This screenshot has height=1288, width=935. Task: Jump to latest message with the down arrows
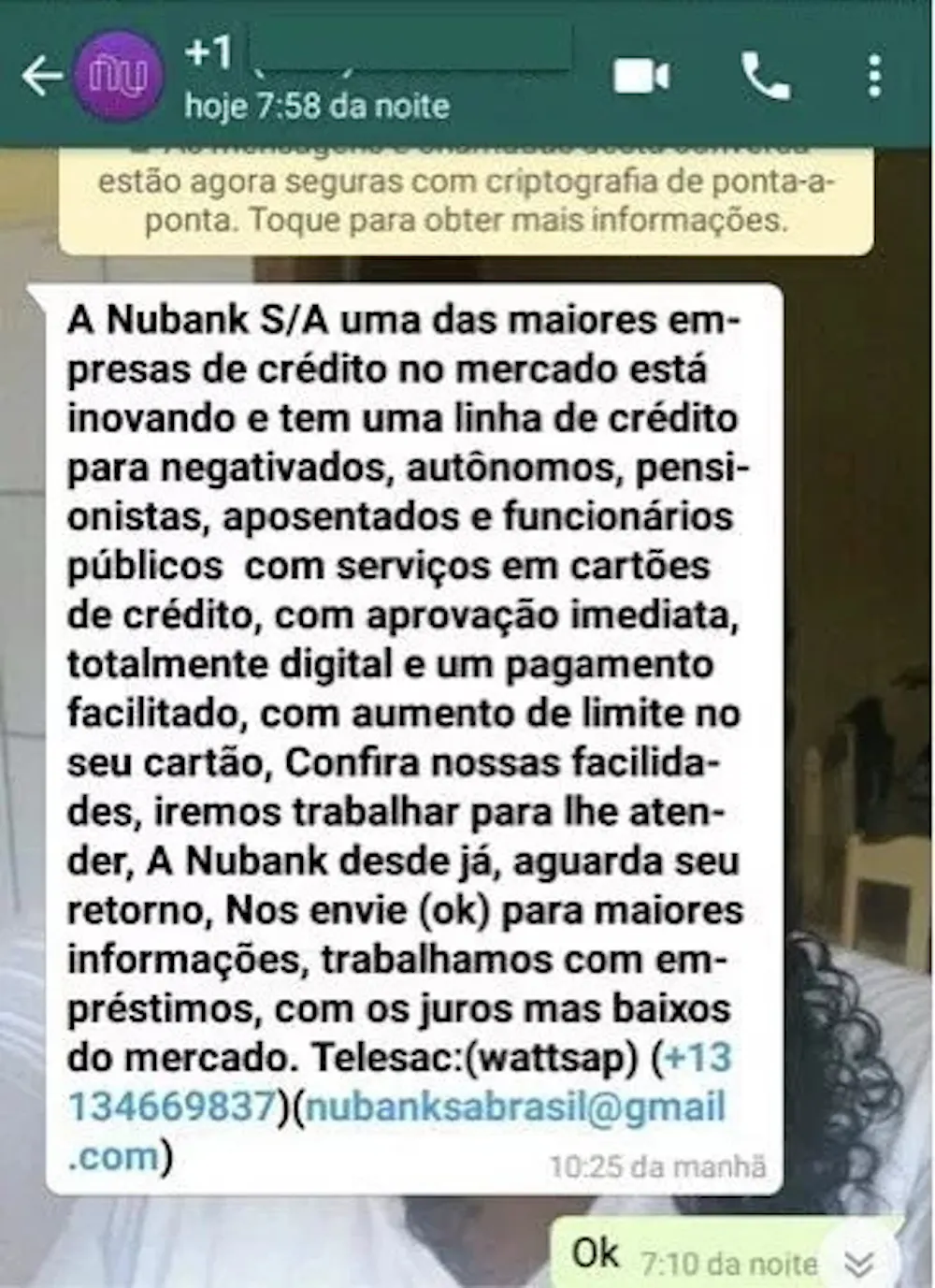pos(858,1264)
